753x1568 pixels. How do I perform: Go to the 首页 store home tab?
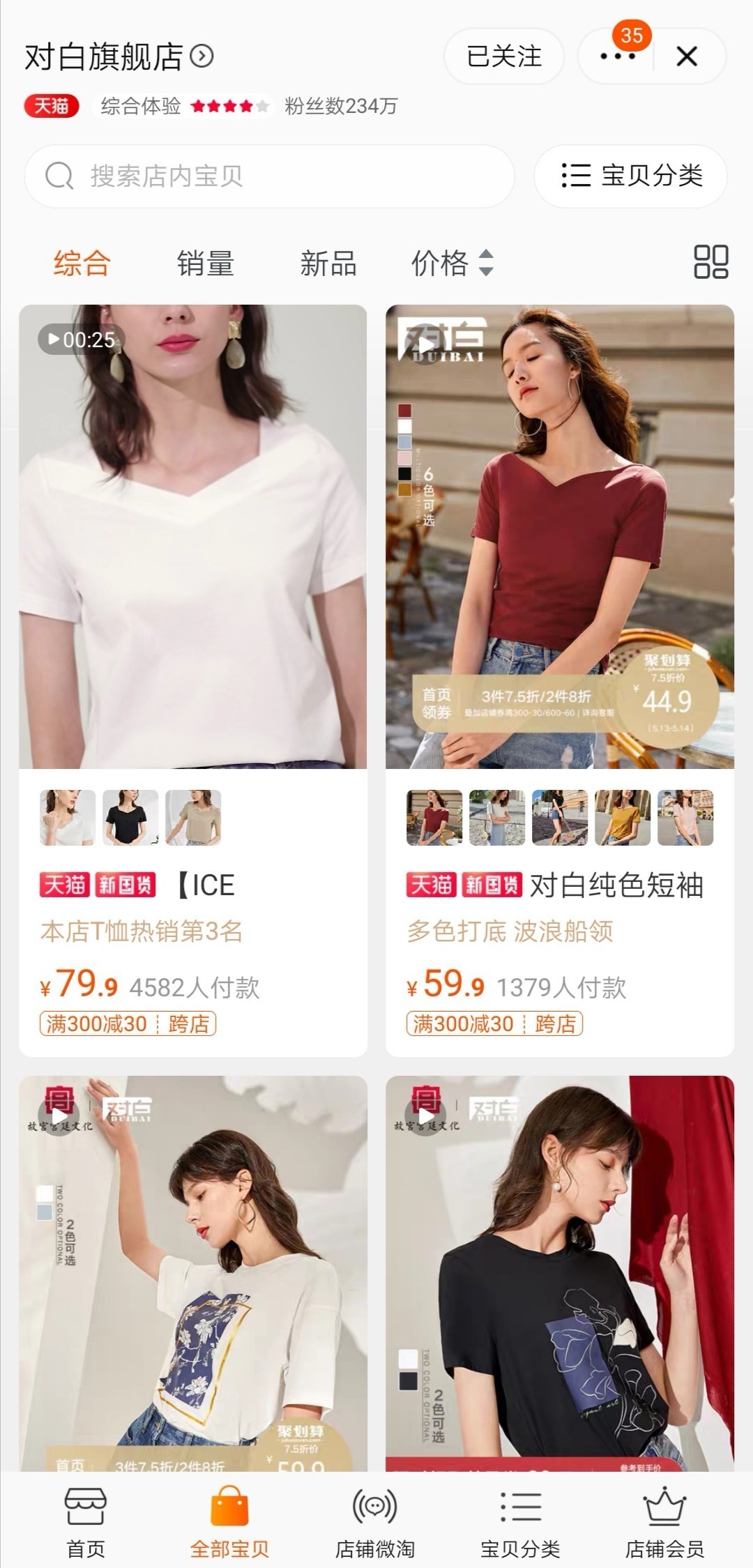(x=85, y=1520)
